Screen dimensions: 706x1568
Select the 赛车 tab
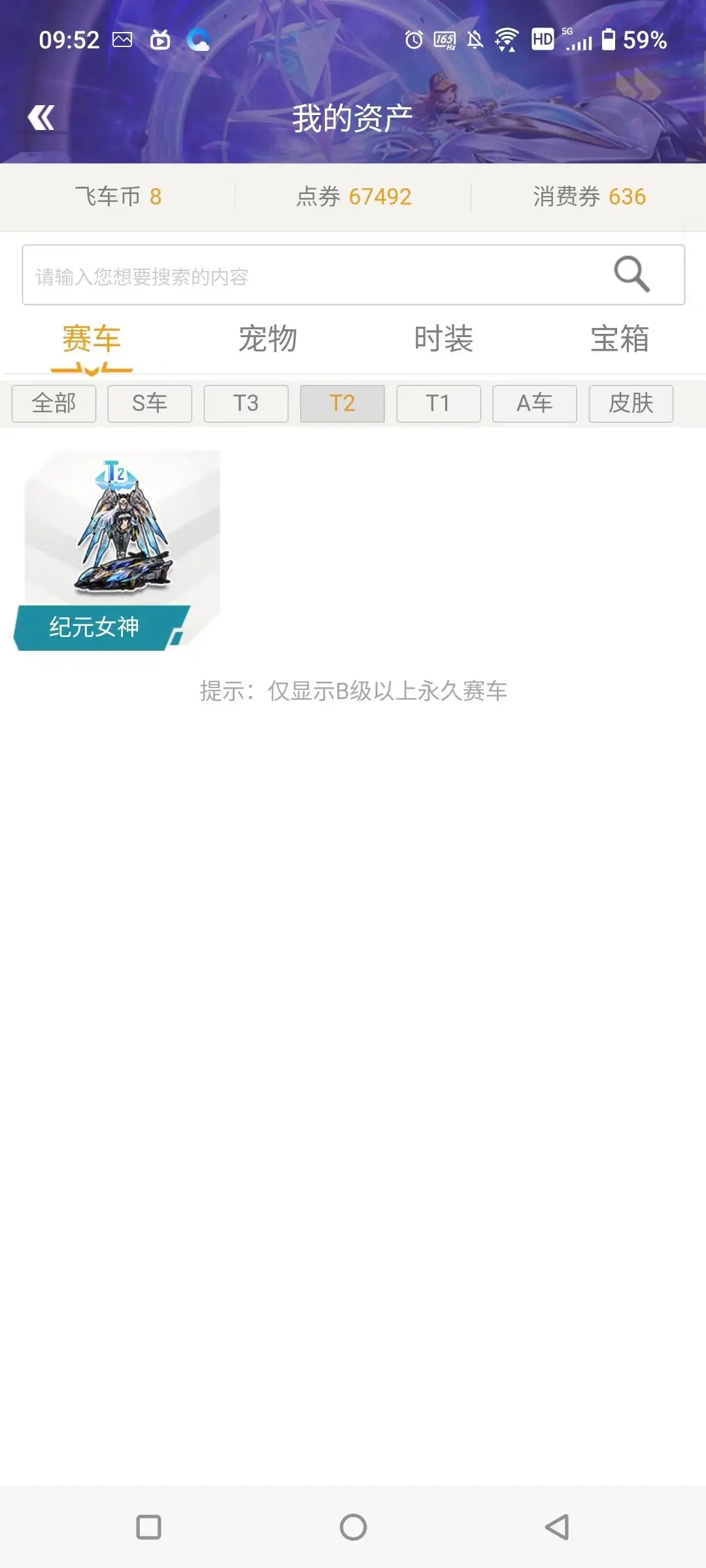pos(92,339)
